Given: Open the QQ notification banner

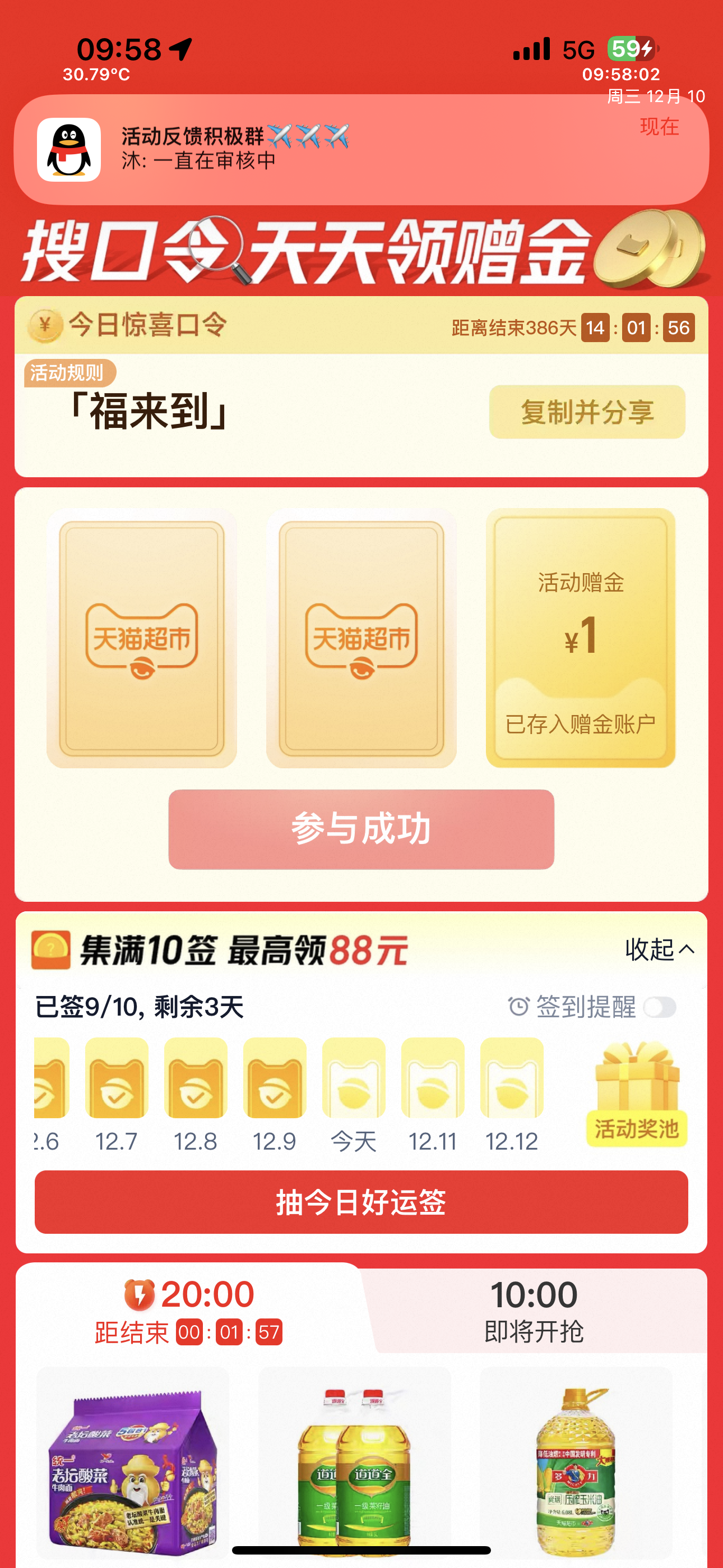Looking at the screenshot, I should coord(361,149).
